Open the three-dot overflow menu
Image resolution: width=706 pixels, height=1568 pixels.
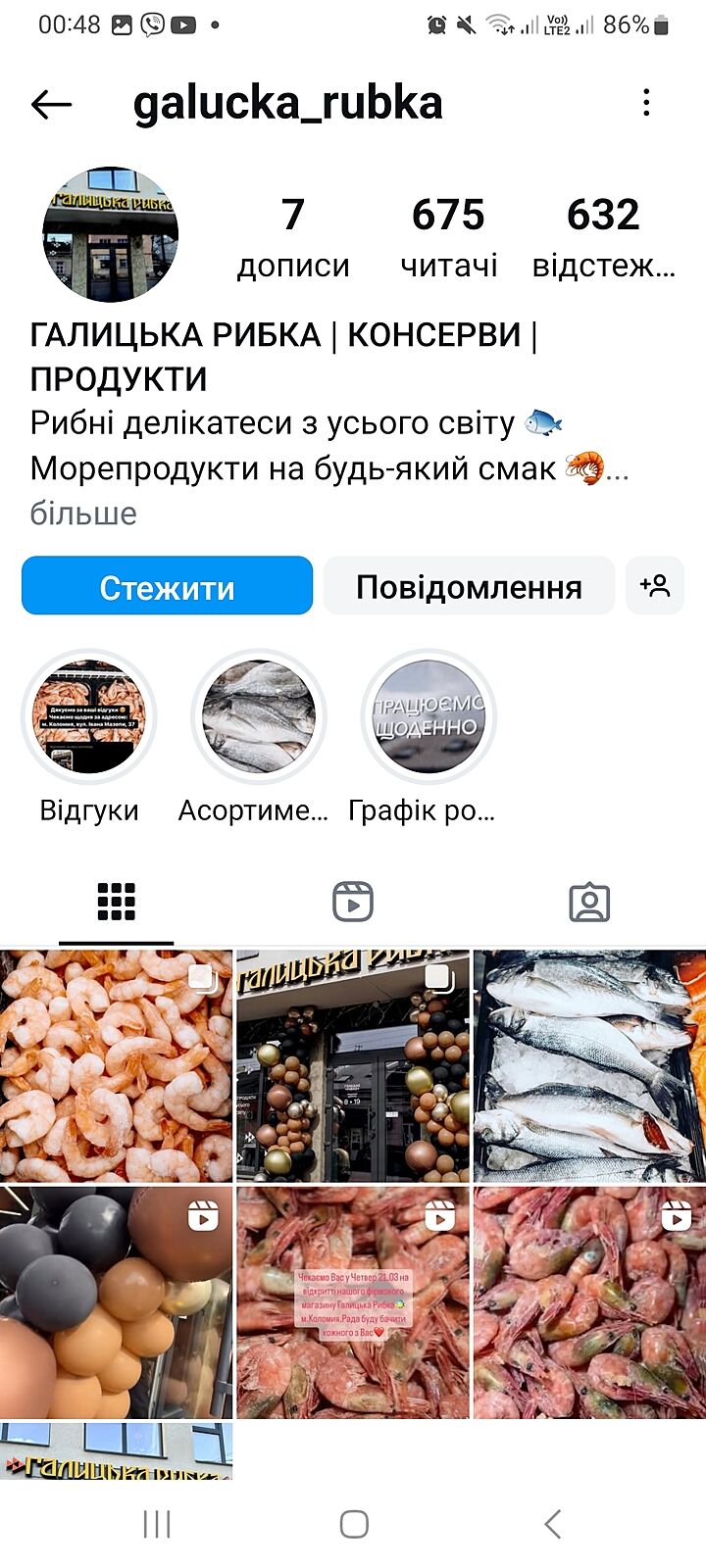point(646,103)
